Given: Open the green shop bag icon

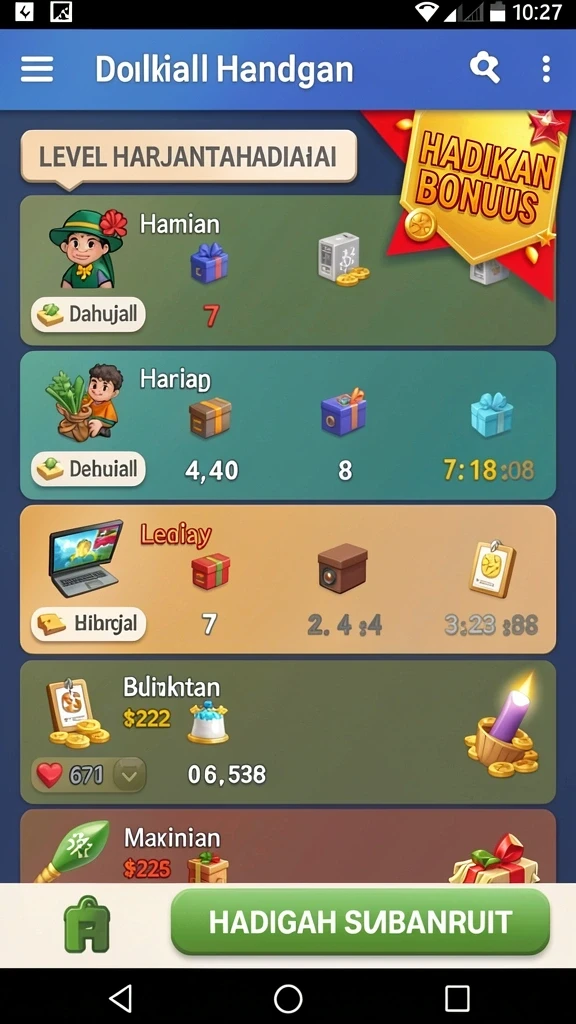Looking at the screenshot, I should coord(87,923).
